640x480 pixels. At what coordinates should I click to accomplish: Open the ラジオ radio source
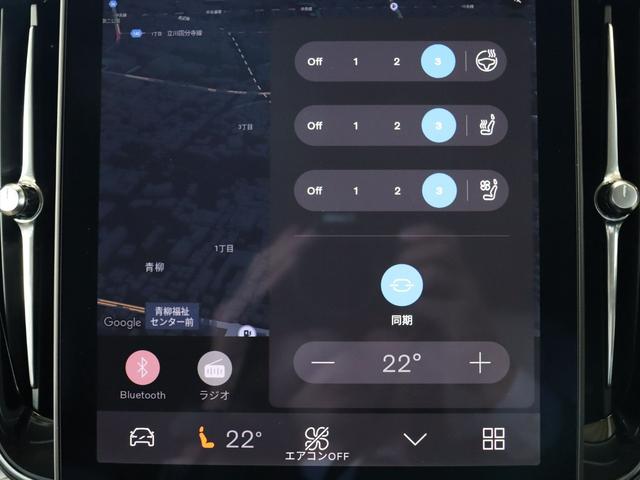coord(214,369)
